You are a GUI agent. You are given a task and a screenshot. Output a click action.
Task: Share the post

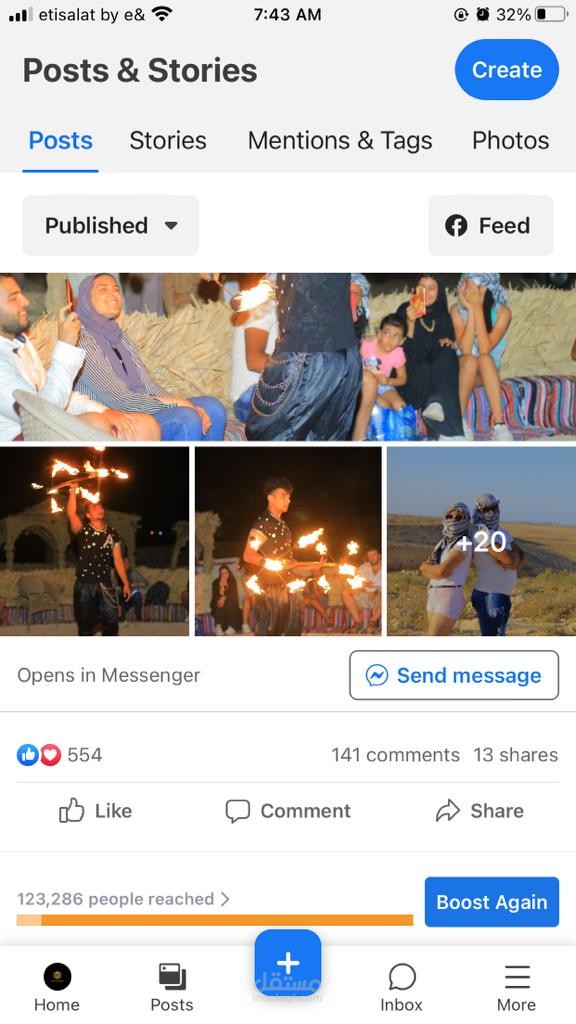[480, 811]
